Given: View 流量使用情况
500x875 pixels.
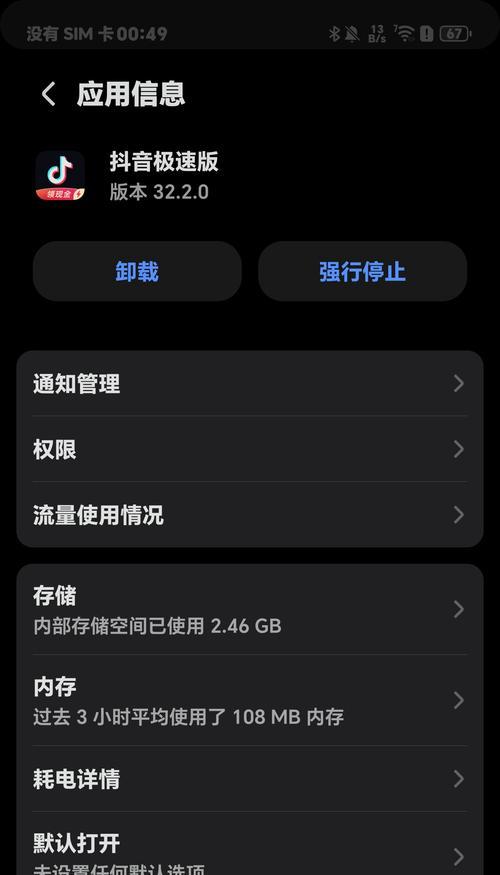Looking at the screenshot, I should [x=250, y=515].
